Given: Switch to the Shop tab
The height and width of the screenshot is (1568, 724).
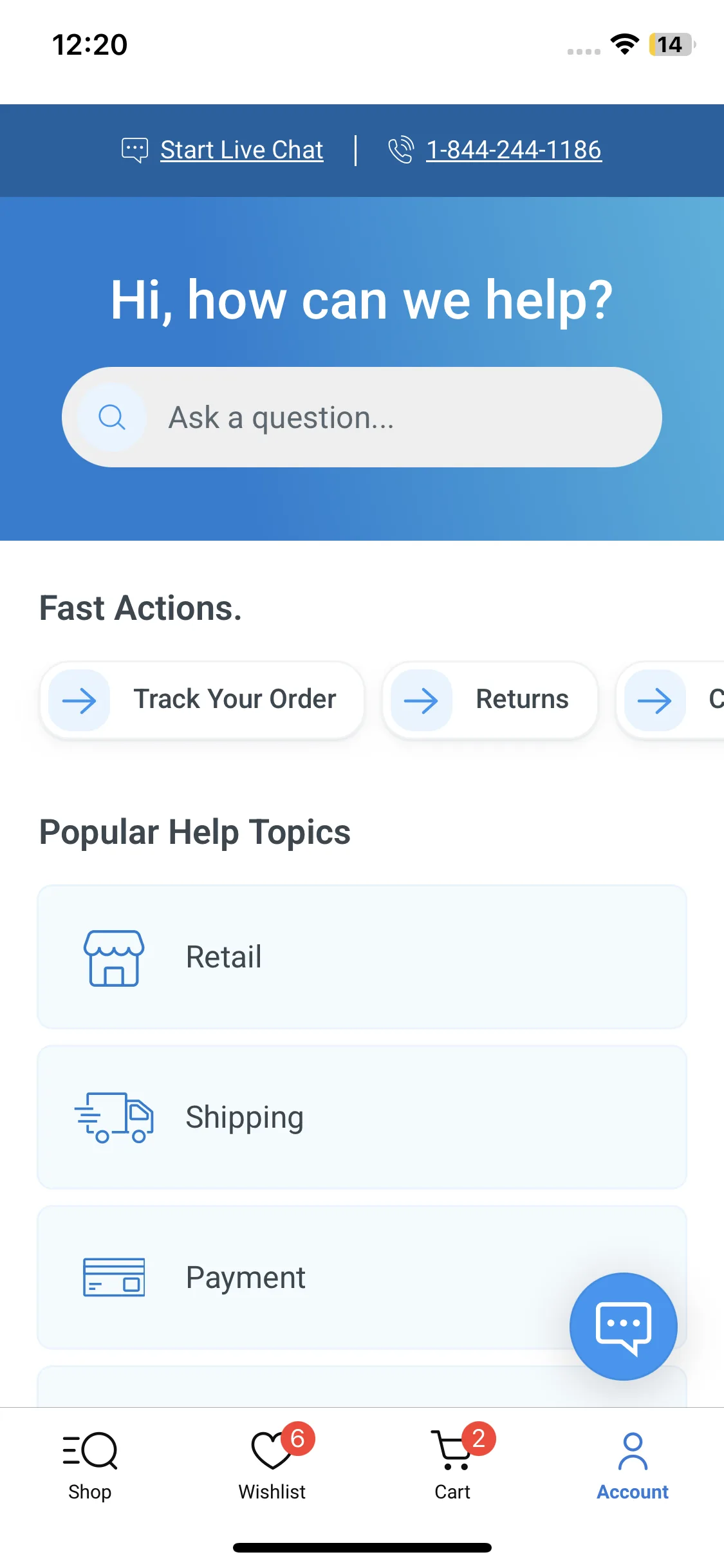Looking at the screenshot, I should (90, 1464).
